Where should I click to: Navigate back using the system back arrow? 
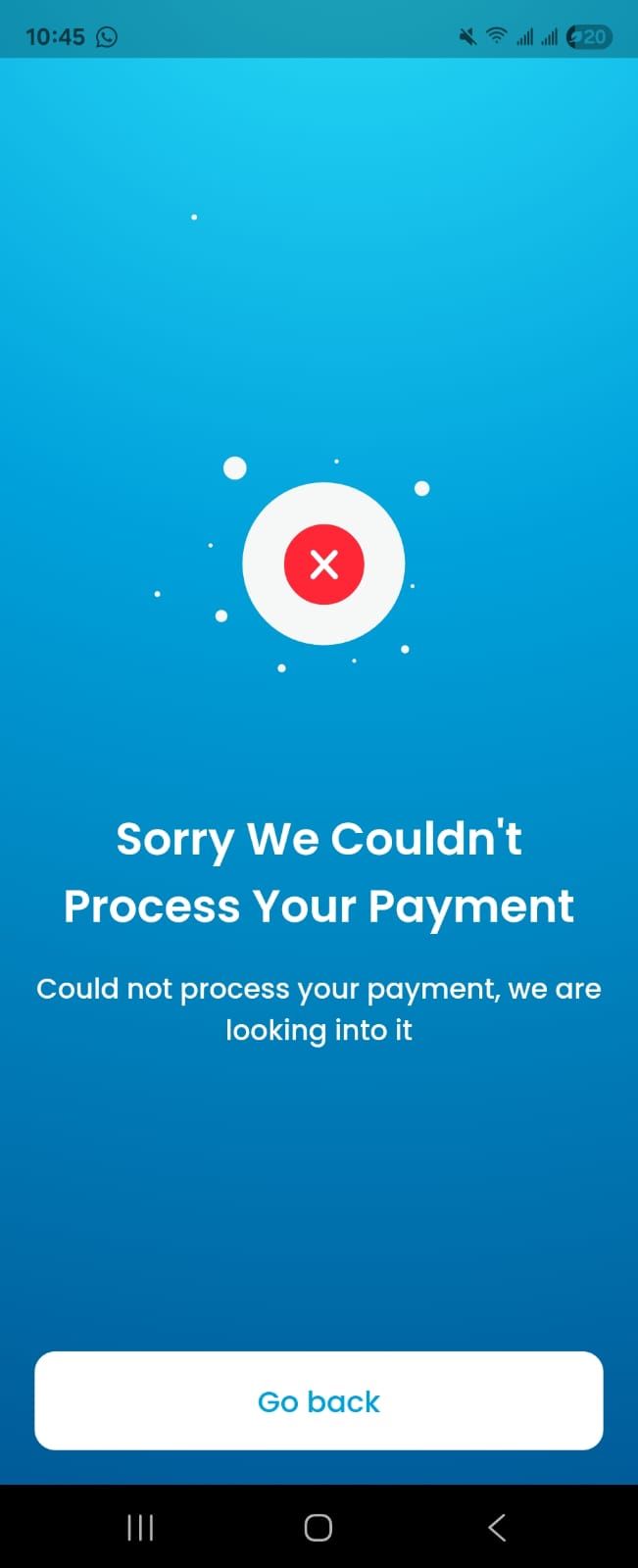click(497, 1527)
